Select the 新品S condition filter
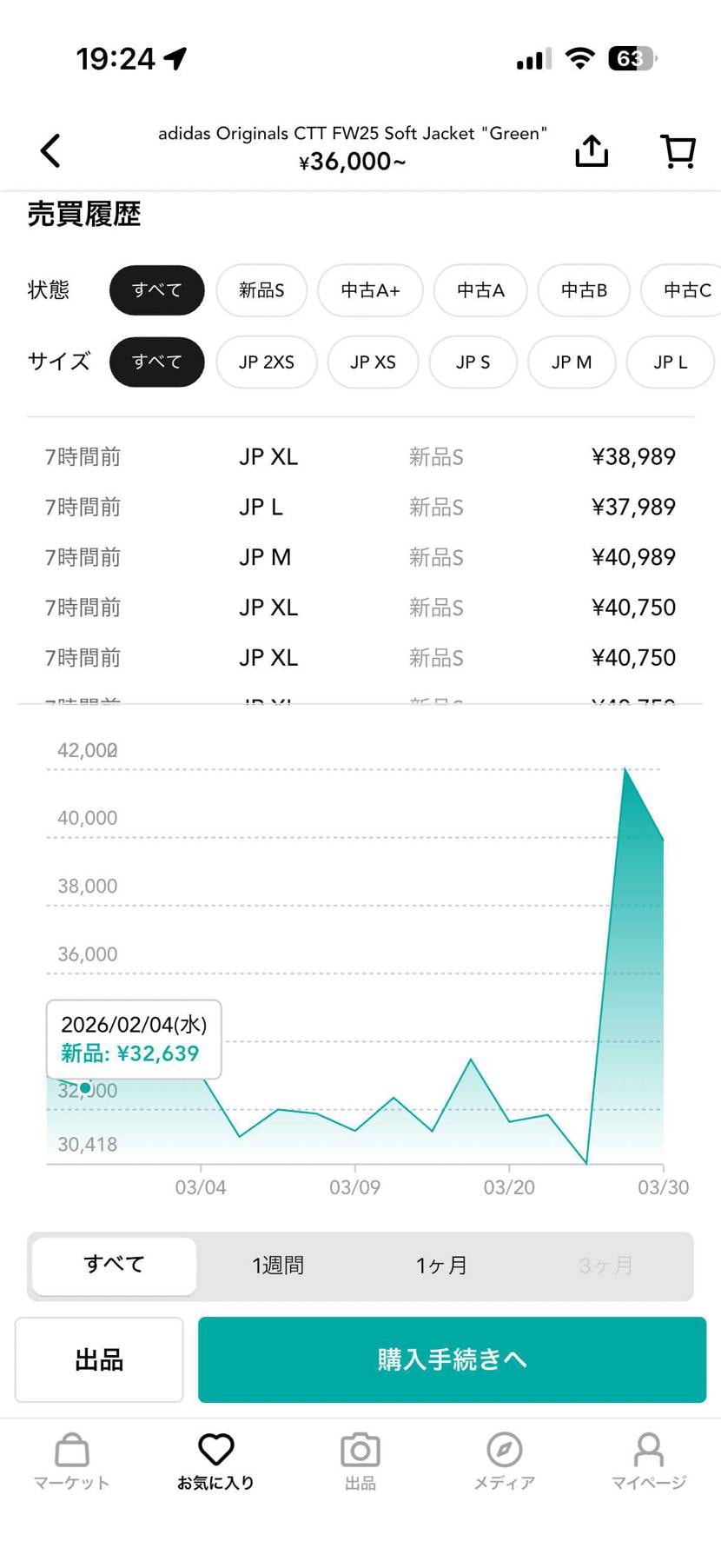Viewport: 721px width, 1568px height. click(263, 290)
